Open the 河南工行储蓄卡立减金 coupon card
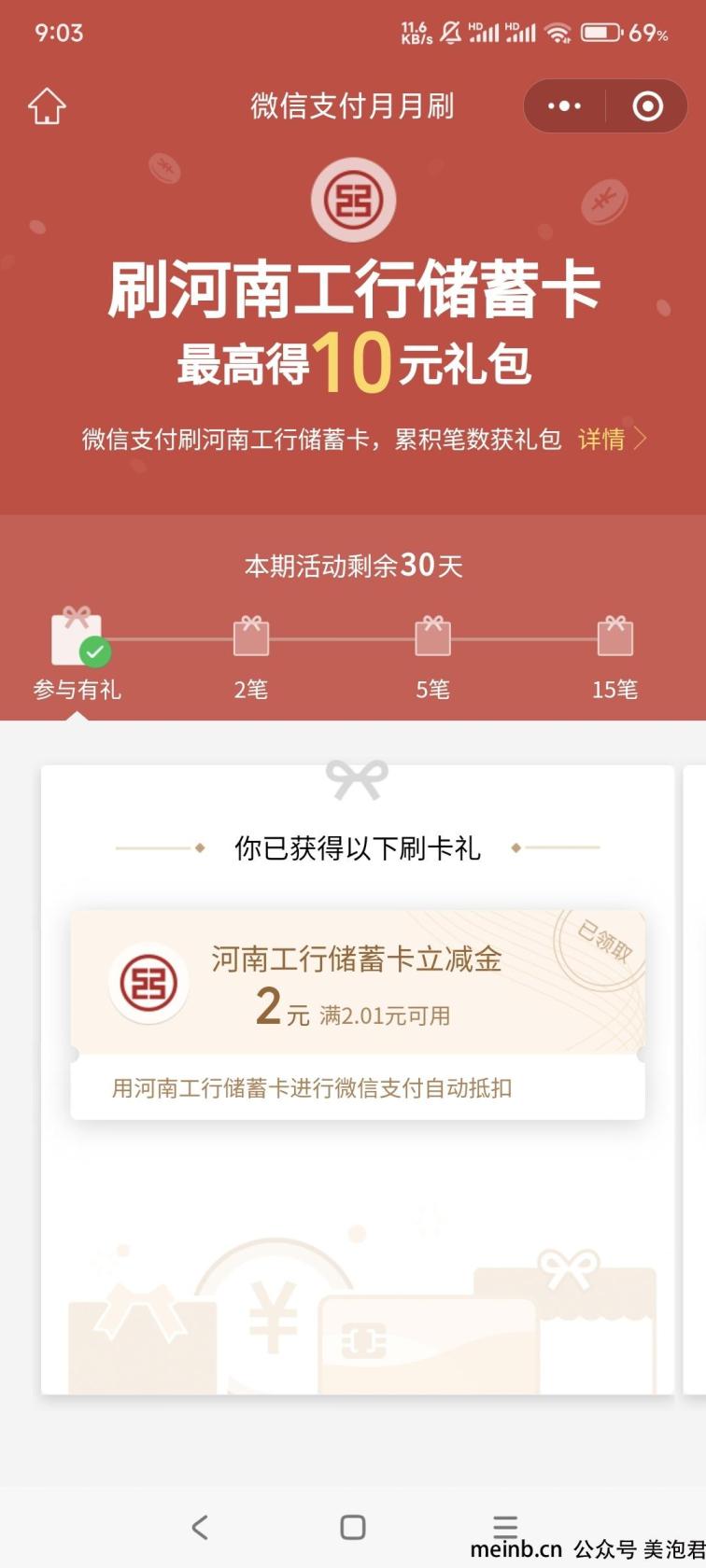Screen dimensions: 706x1568 coord(357,1013)
